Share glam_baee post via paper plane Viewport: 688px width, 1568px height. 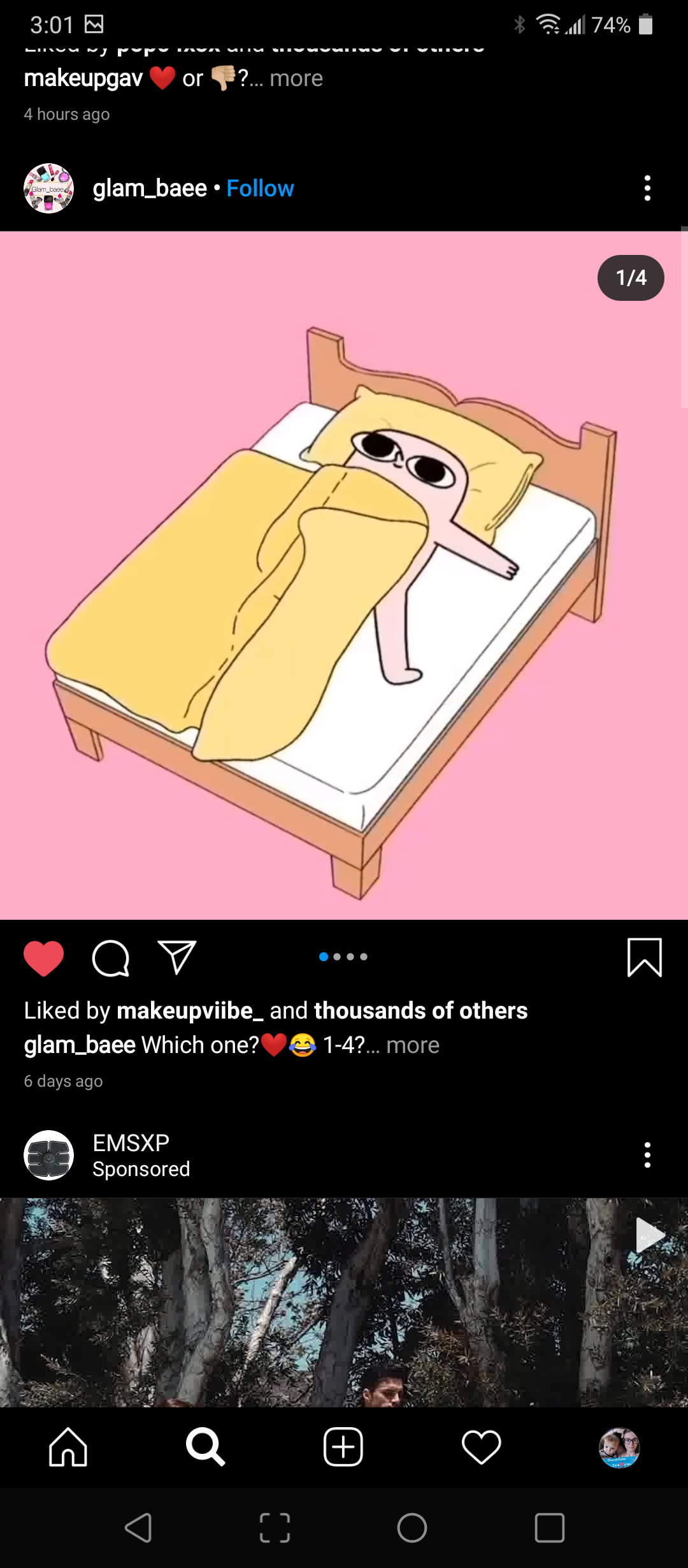click(176, 957)
